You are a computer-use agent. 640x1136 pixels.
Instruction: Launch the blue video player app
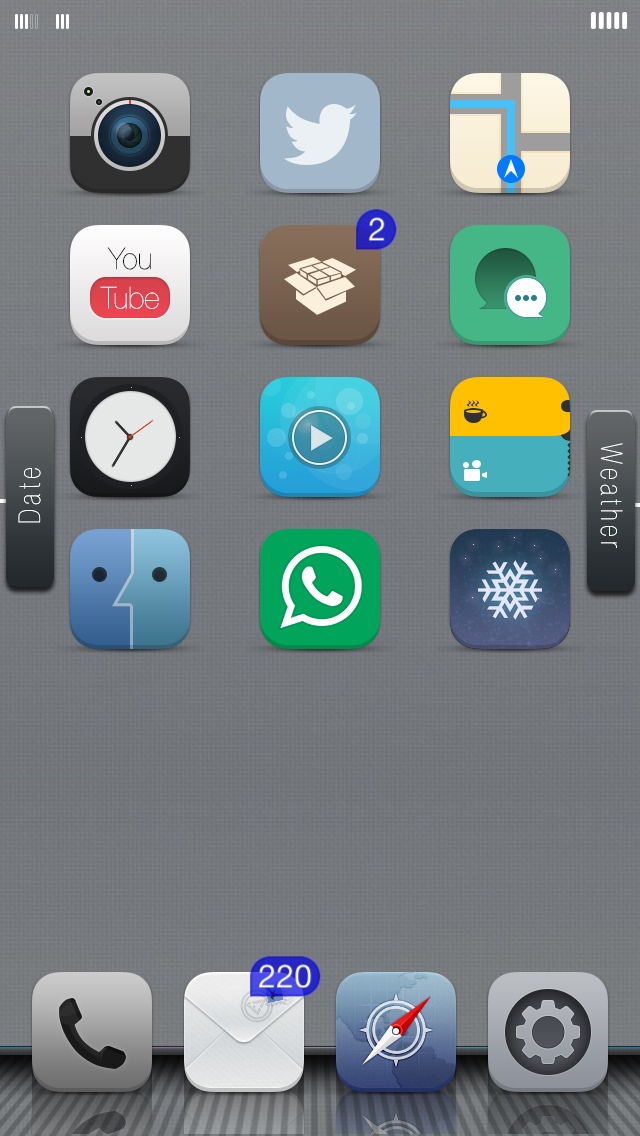pos(320,436)
